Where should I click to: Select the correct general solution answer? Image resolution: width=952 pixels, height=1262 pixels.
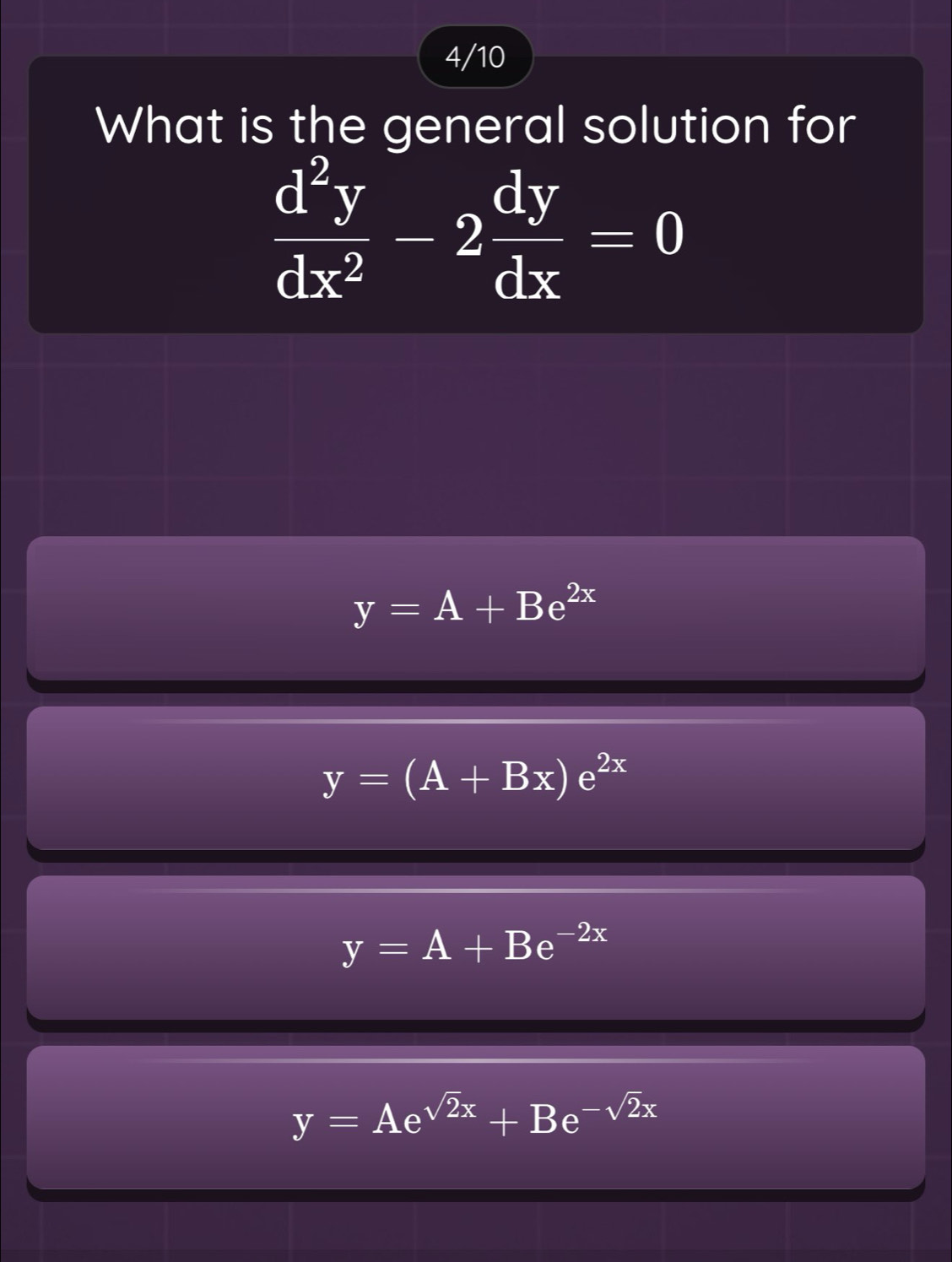[476, 606]
